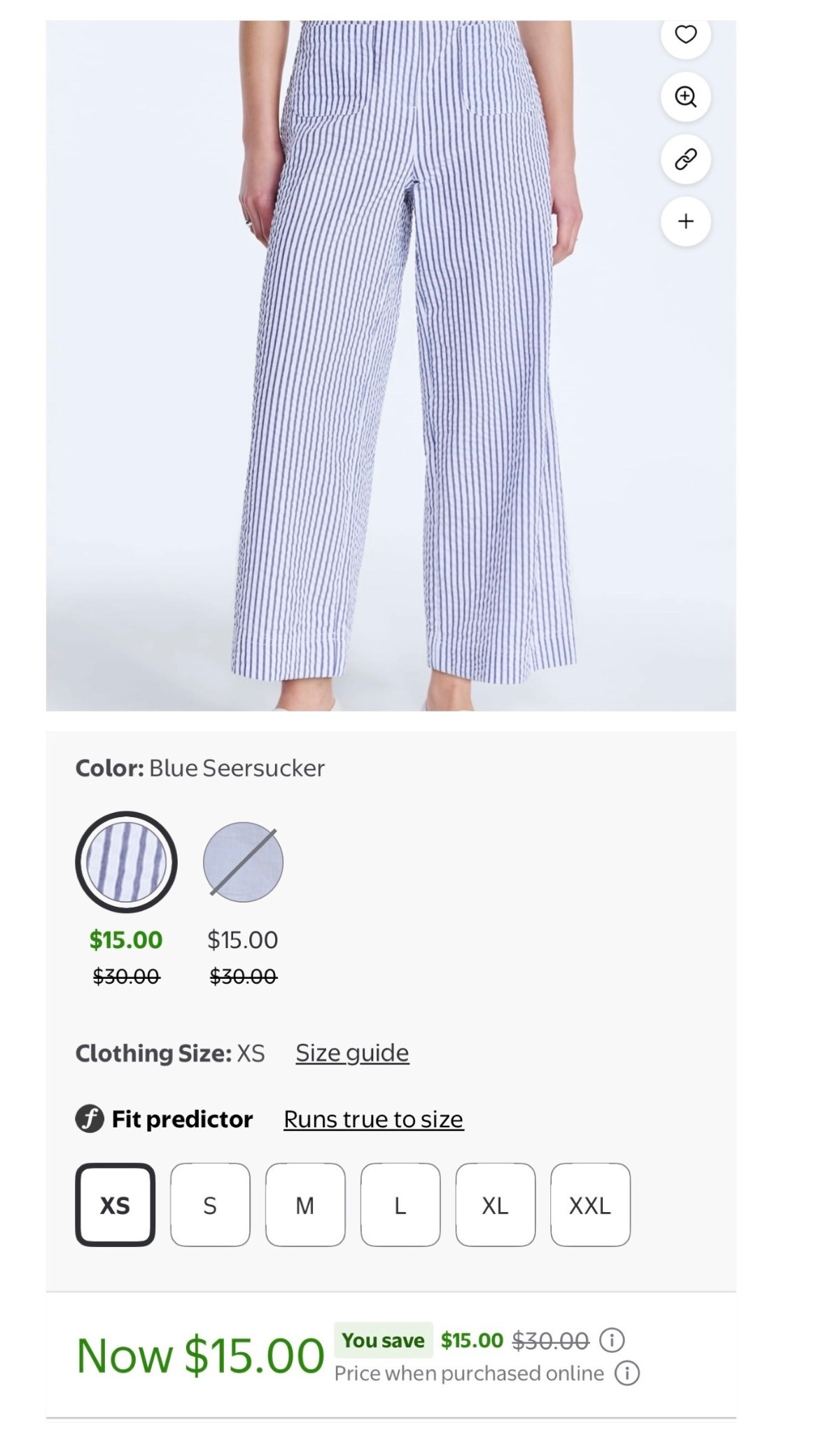Click the unavailable crossed-out color swatch
This screenshot has height=1434, width=840.
[243, 863]
